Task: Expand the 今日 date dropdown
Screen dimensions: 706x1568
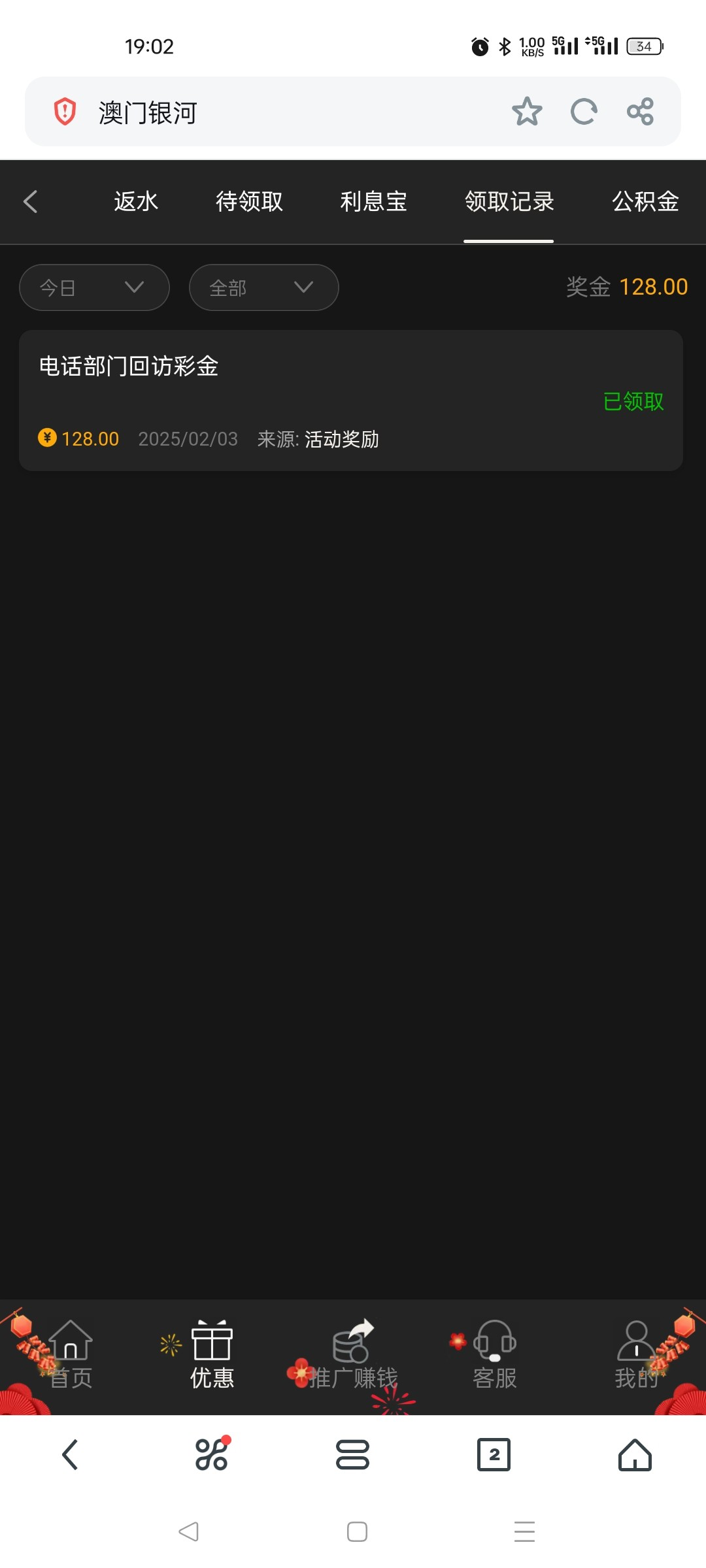Action: tap(94, 287)
